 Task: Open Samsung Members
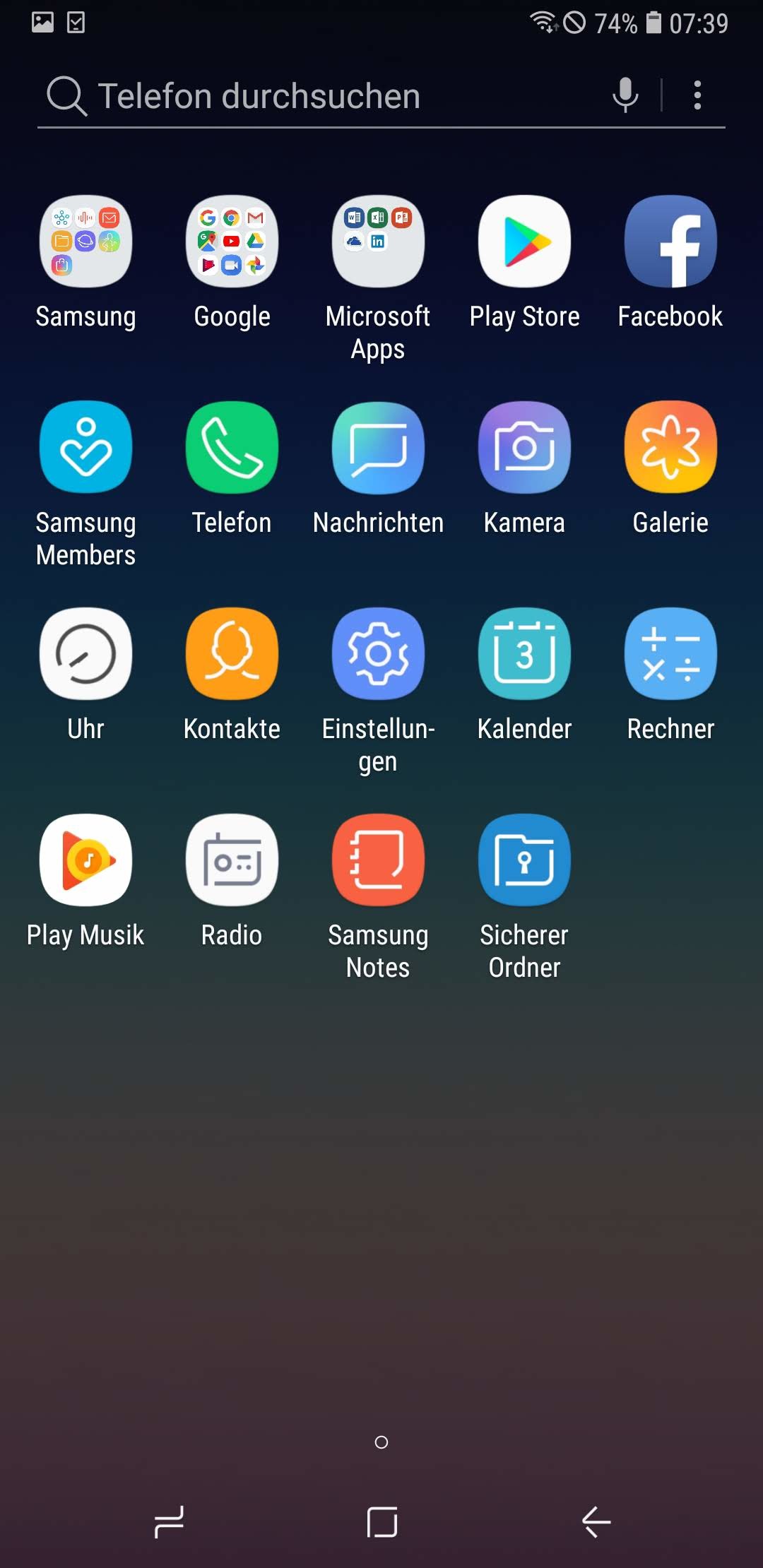pos(85,448)
